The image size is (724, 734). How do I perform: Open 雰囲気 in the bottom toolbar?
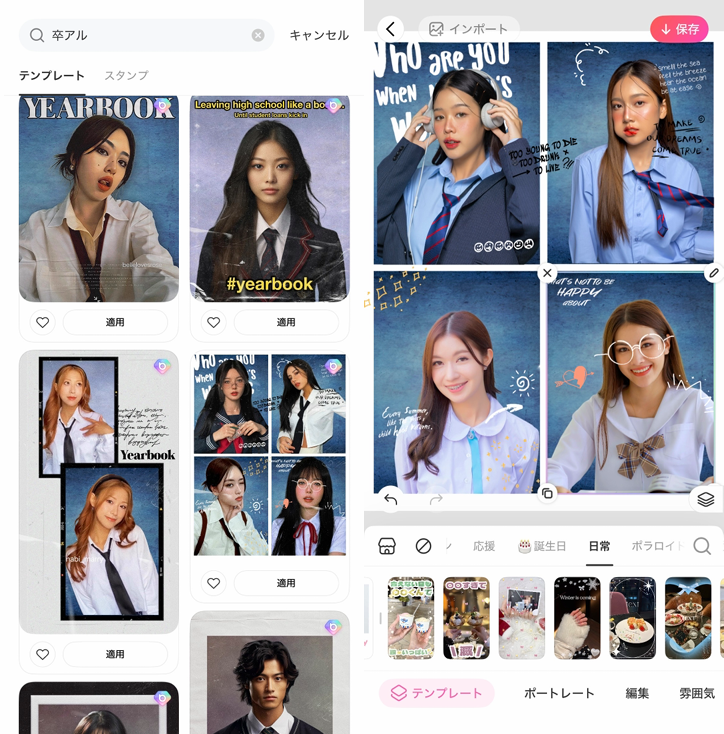[x=697, y=693]
